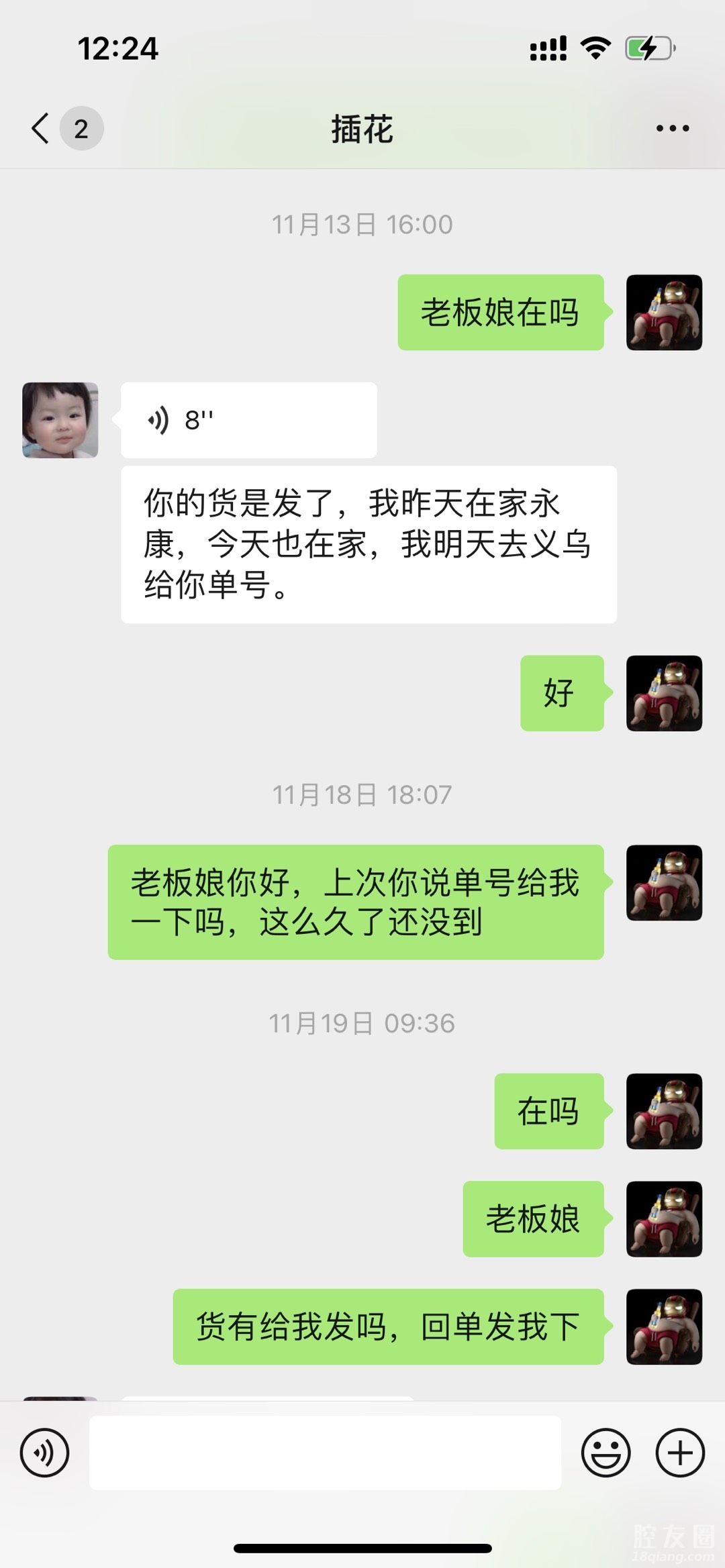Open the chat info overflow menu

(x=672, y=128)
